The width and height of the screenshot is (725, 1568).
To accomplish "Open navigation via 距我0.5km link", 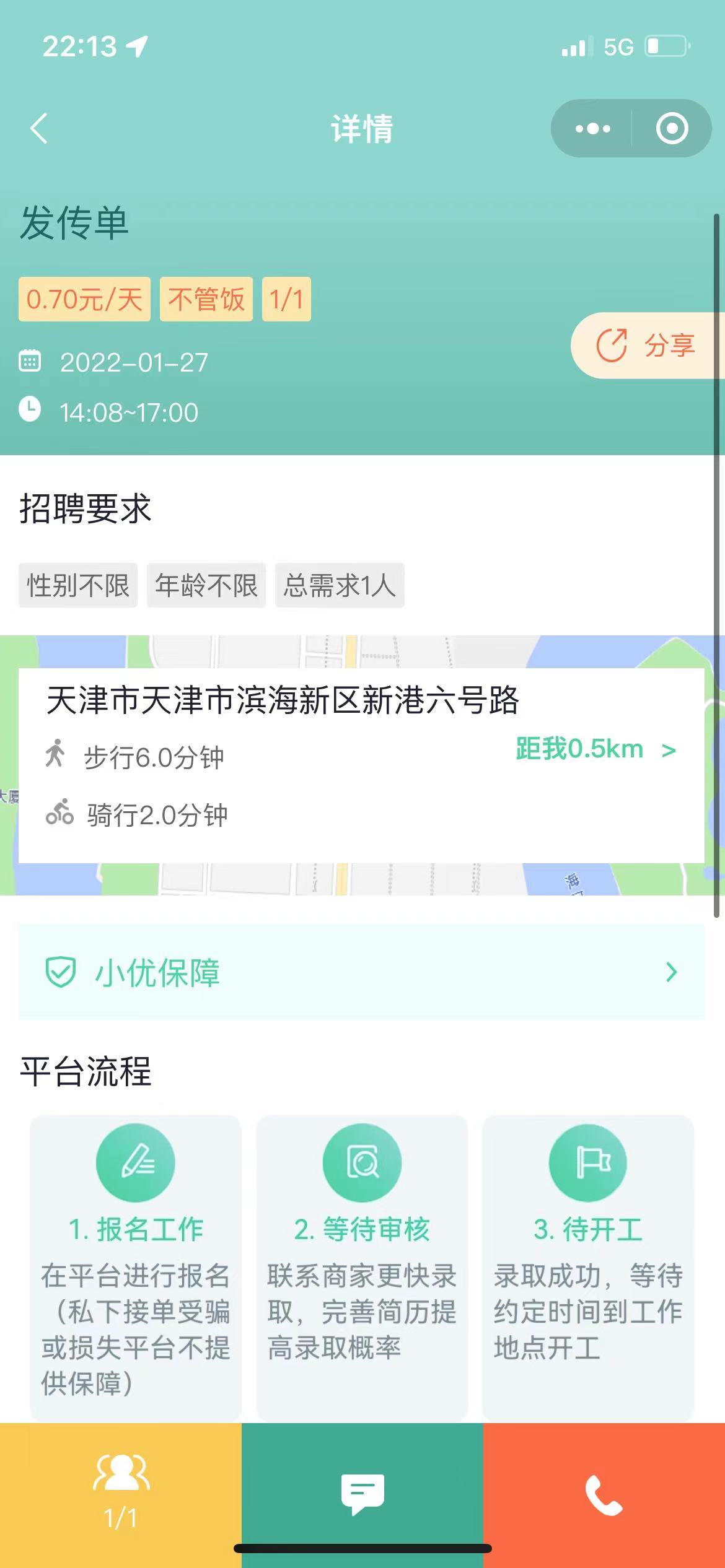I will tap(595, 749).
